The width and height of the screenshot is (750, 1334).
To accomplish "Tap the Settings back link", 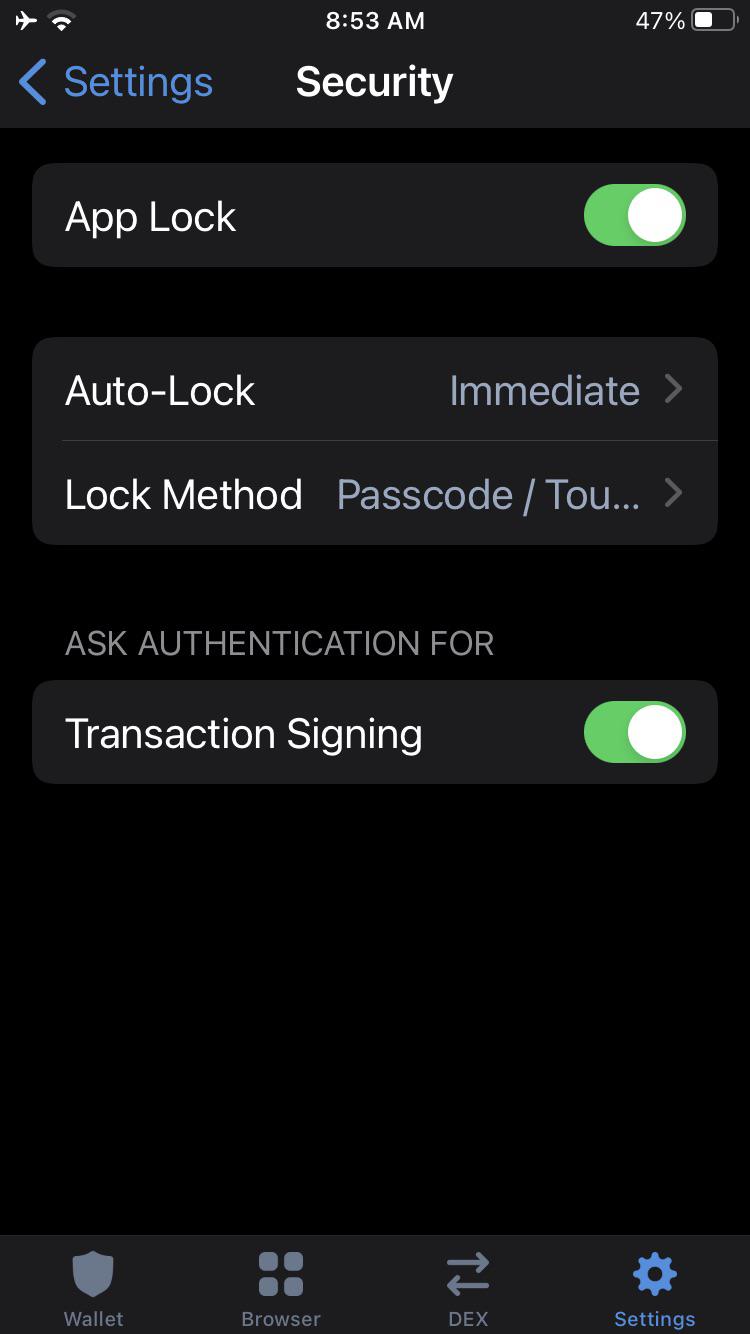I will 138,82.
